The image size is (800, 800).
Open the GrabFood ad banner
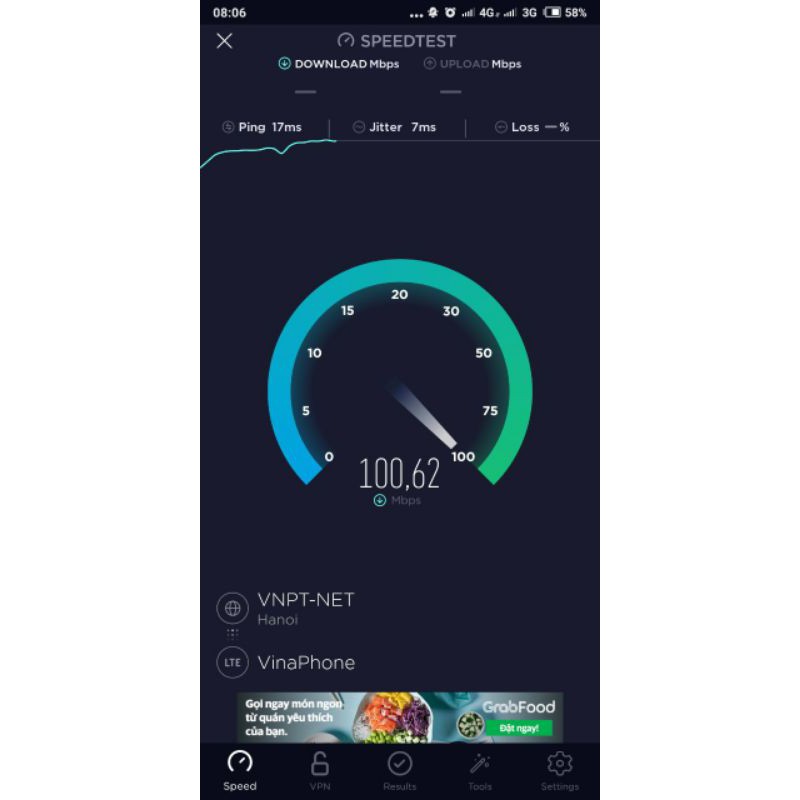pos(400,717)
